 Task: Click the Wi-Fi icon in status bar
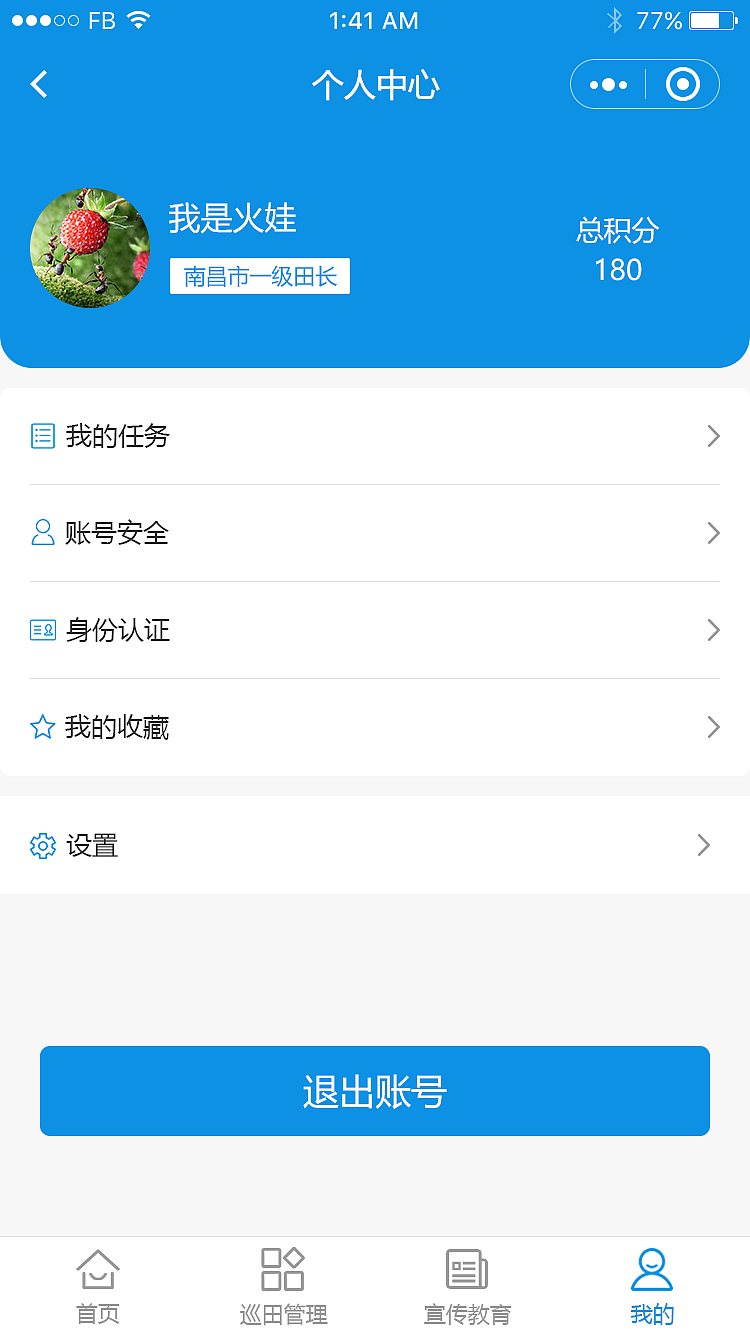tap(138, 19)
